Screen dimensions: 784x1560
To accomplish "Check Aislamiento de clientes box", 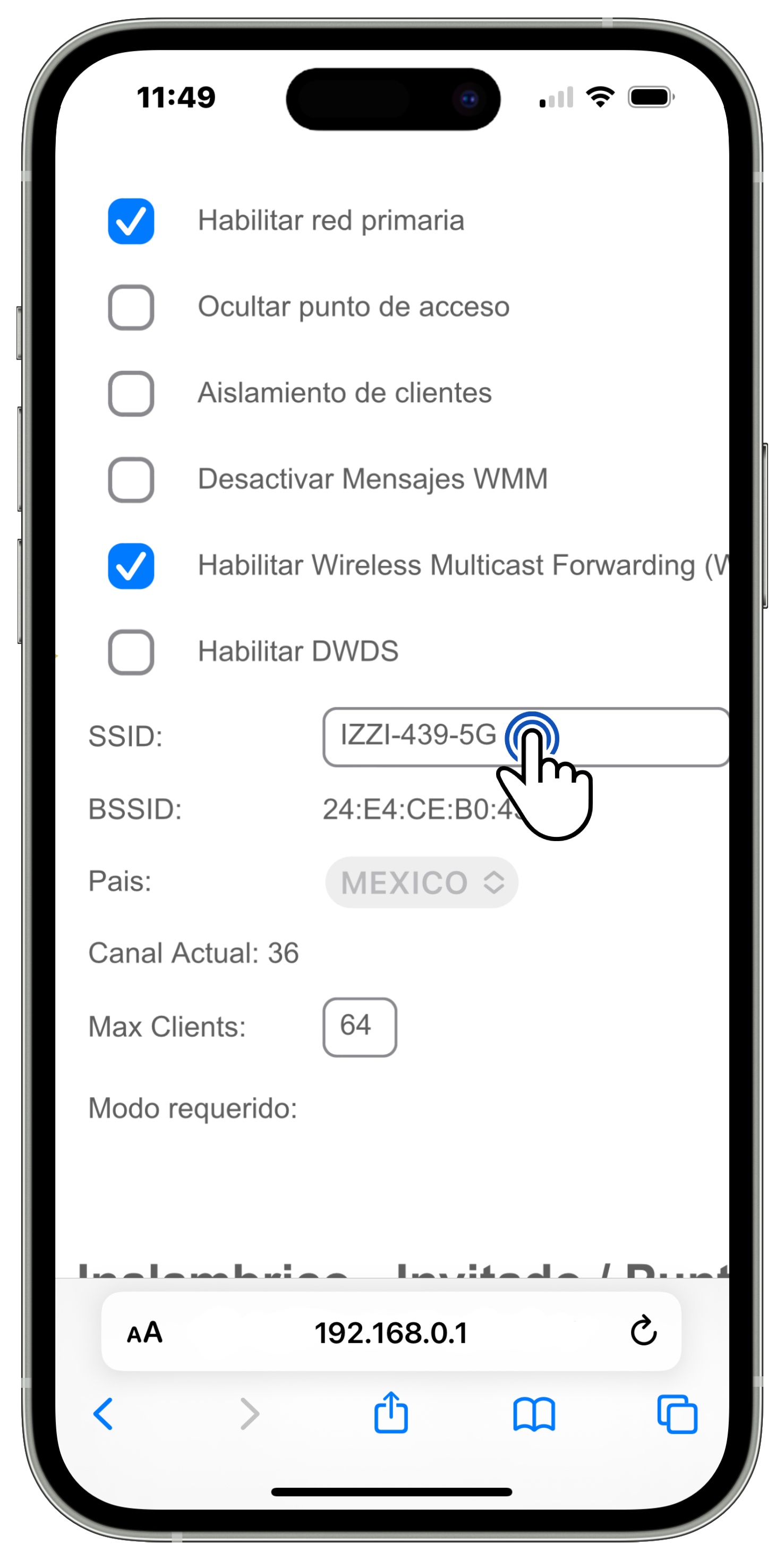I will coord(131,394).
